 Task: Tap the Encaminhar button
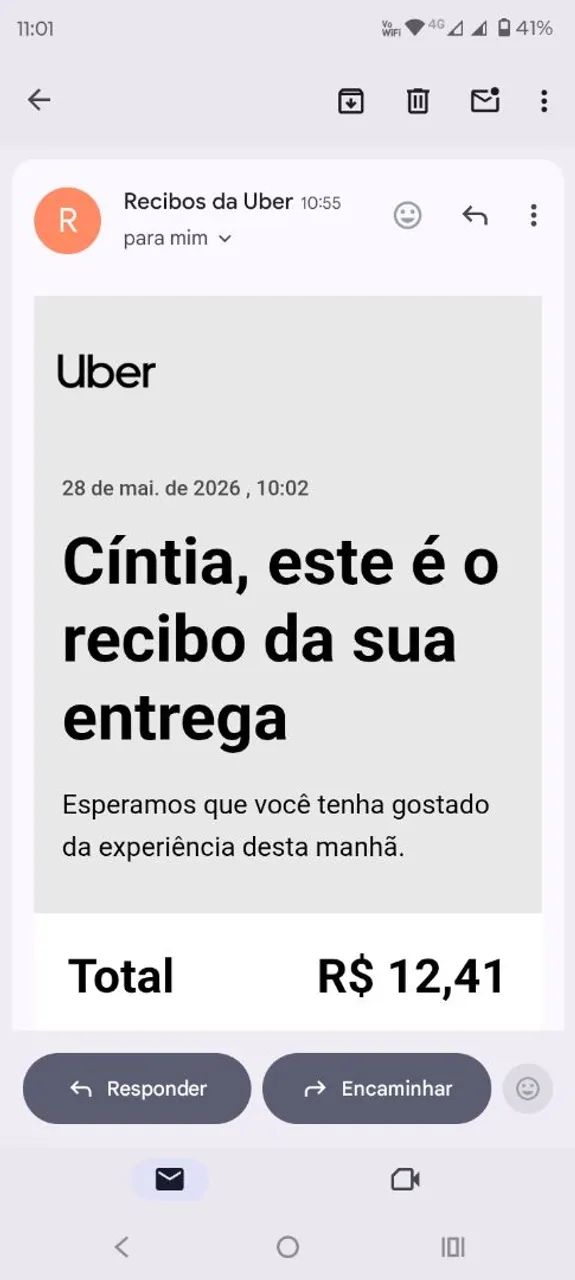[x=377, y=1089]
